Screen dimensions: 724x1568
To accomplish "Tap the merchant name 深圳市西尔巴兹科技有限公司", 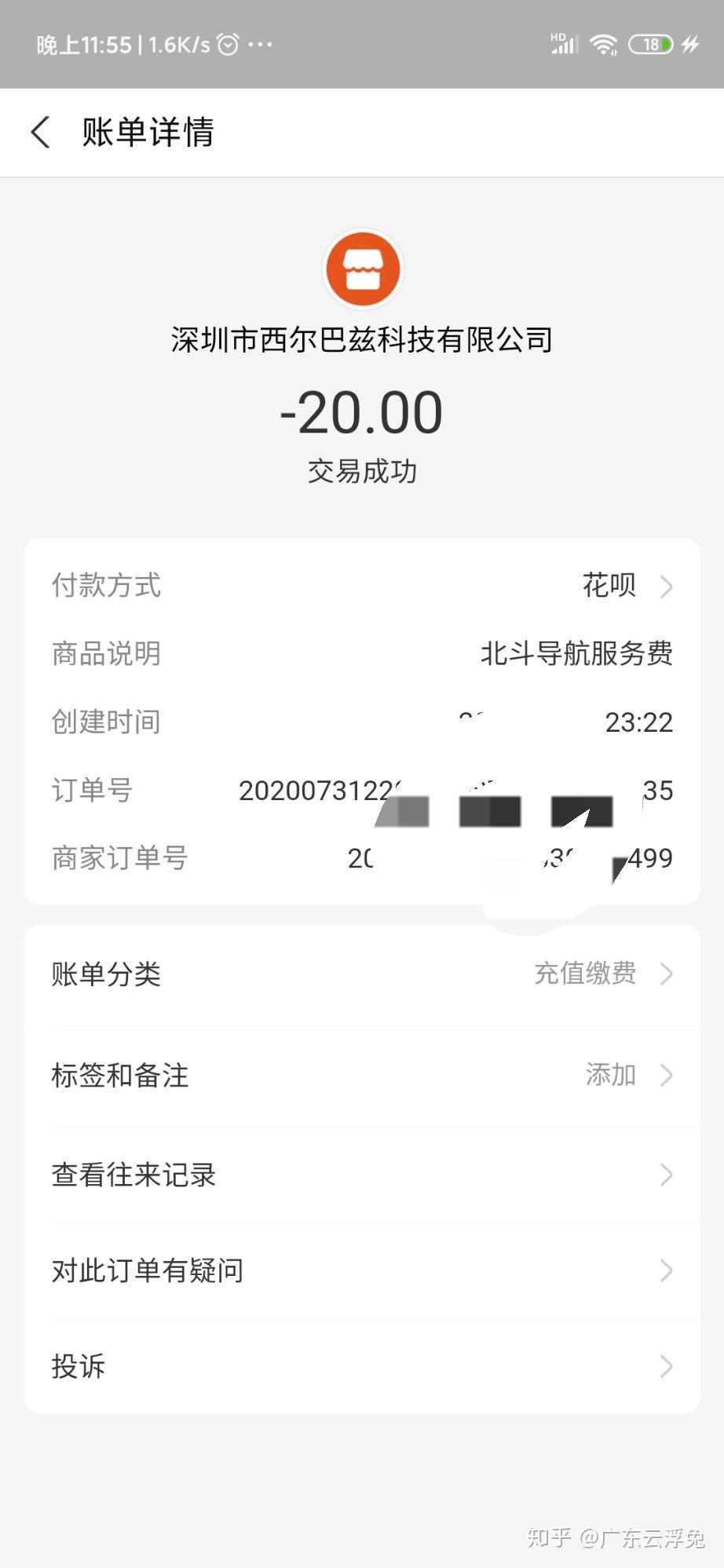I will tap(361, 339).
